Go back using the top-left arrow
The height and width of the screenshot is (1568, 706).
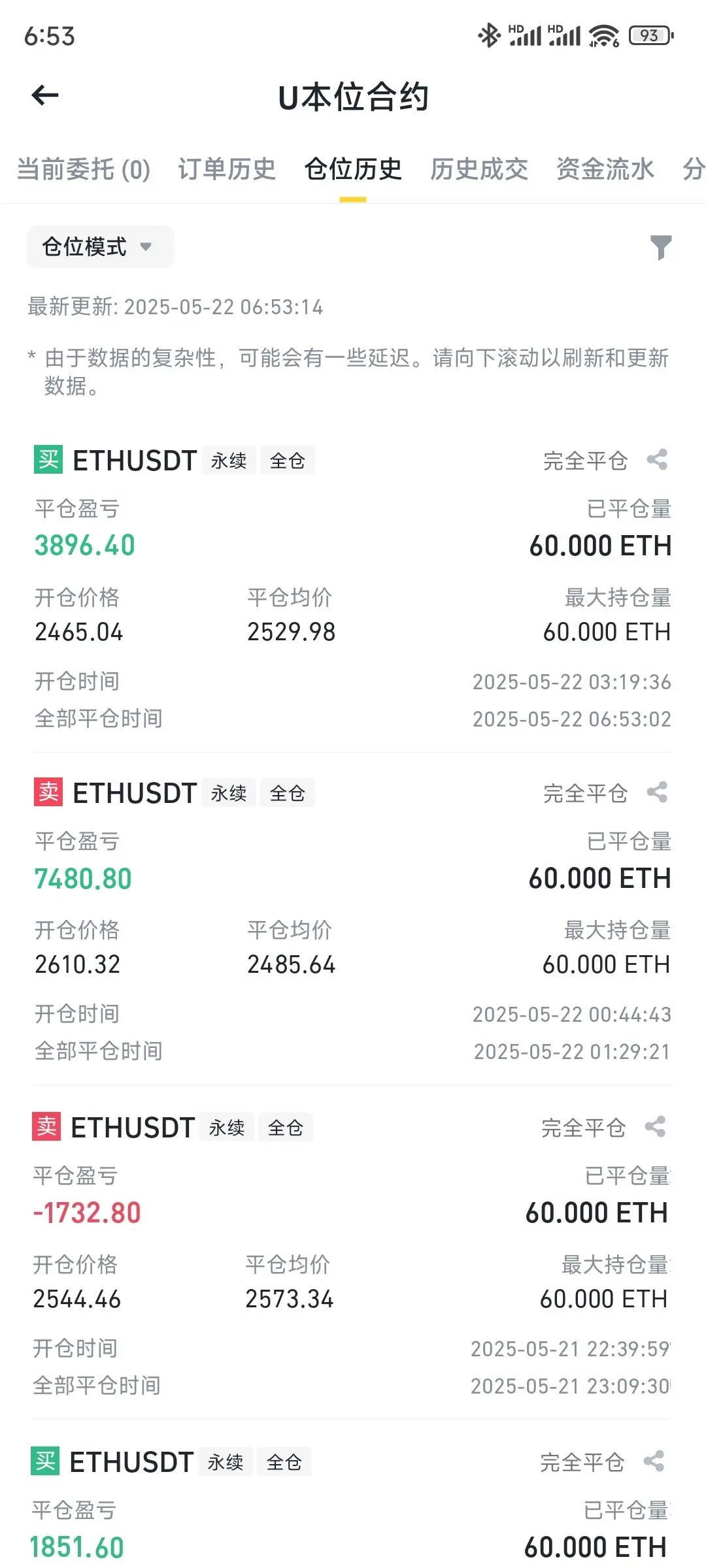[45, 95]
